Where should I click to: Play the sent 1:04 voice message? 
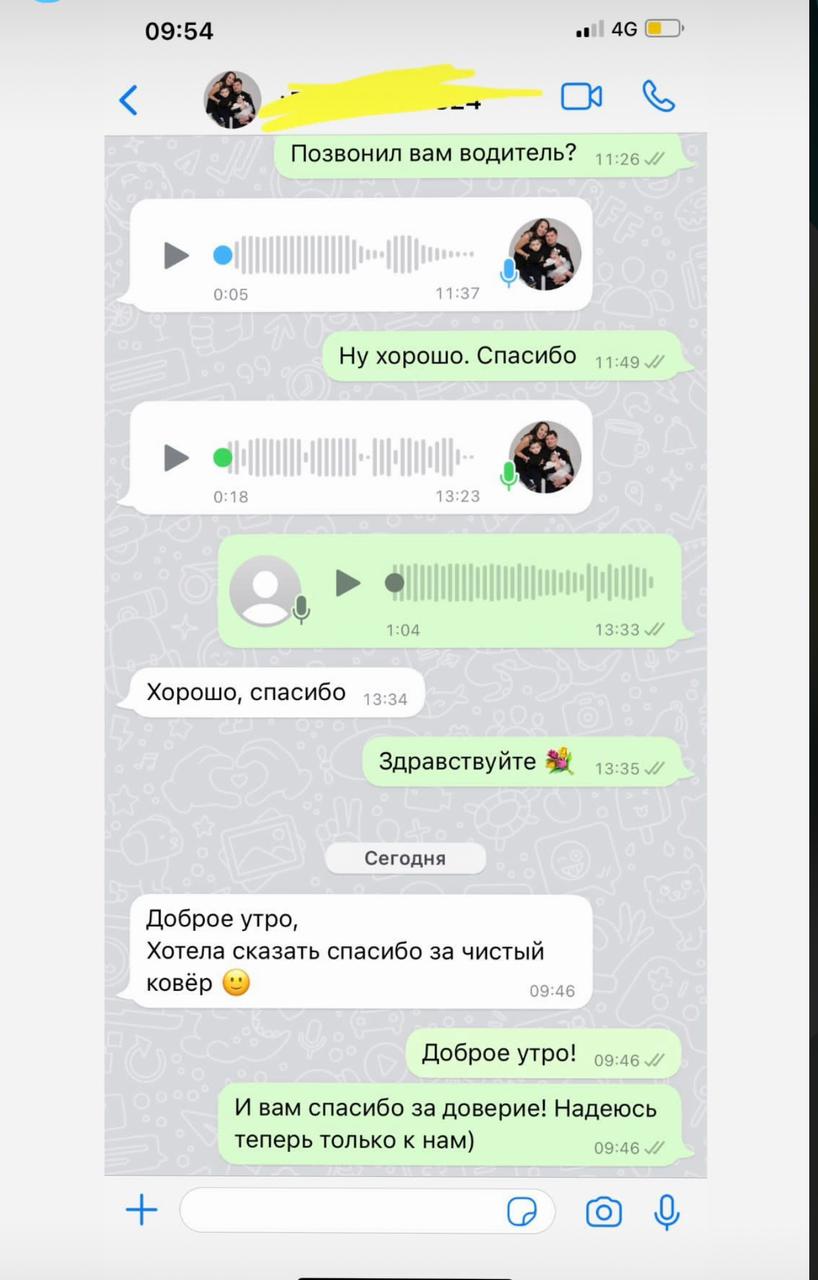[348, 582]
